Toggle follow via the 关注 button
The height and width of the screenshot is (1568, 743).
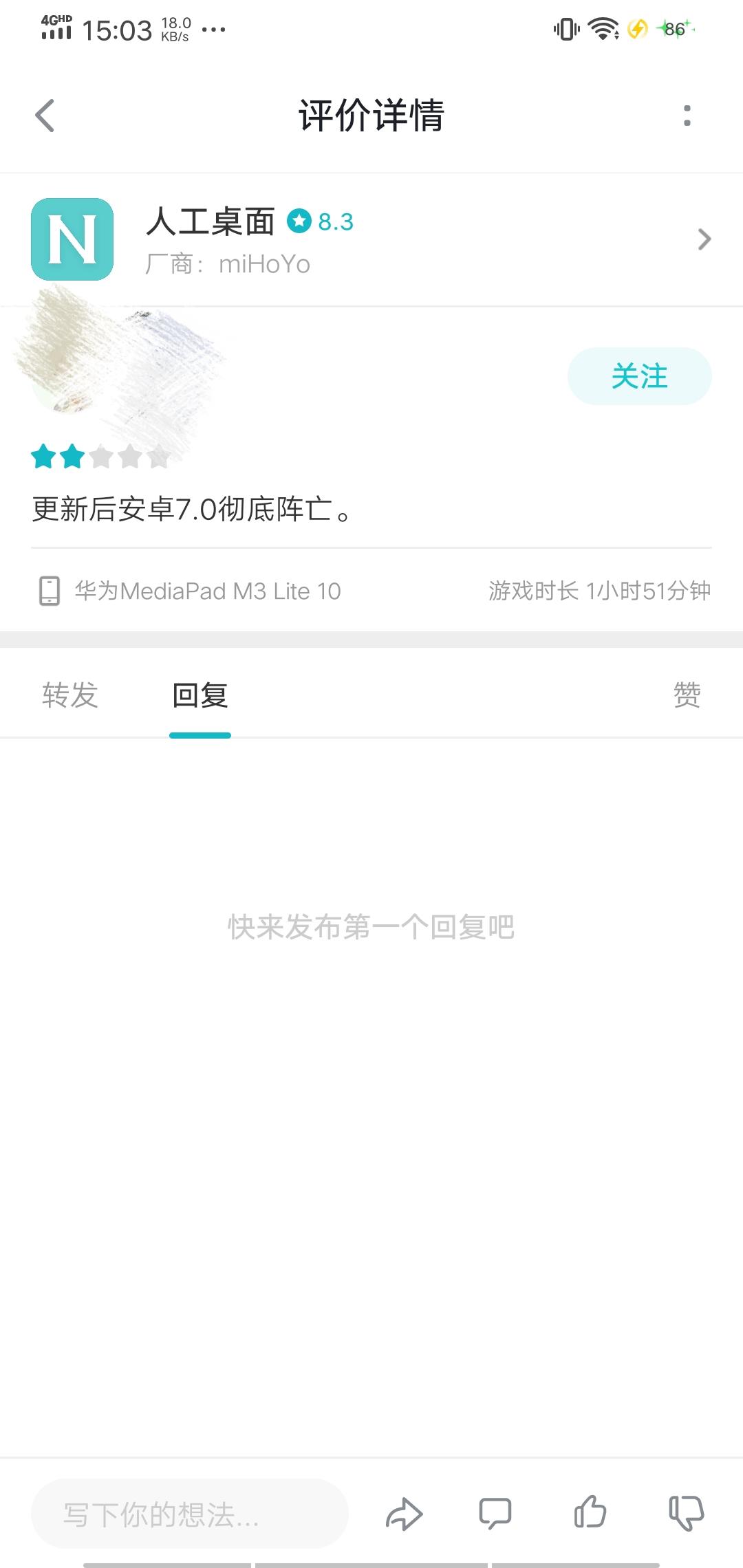[x=639, y=375]
